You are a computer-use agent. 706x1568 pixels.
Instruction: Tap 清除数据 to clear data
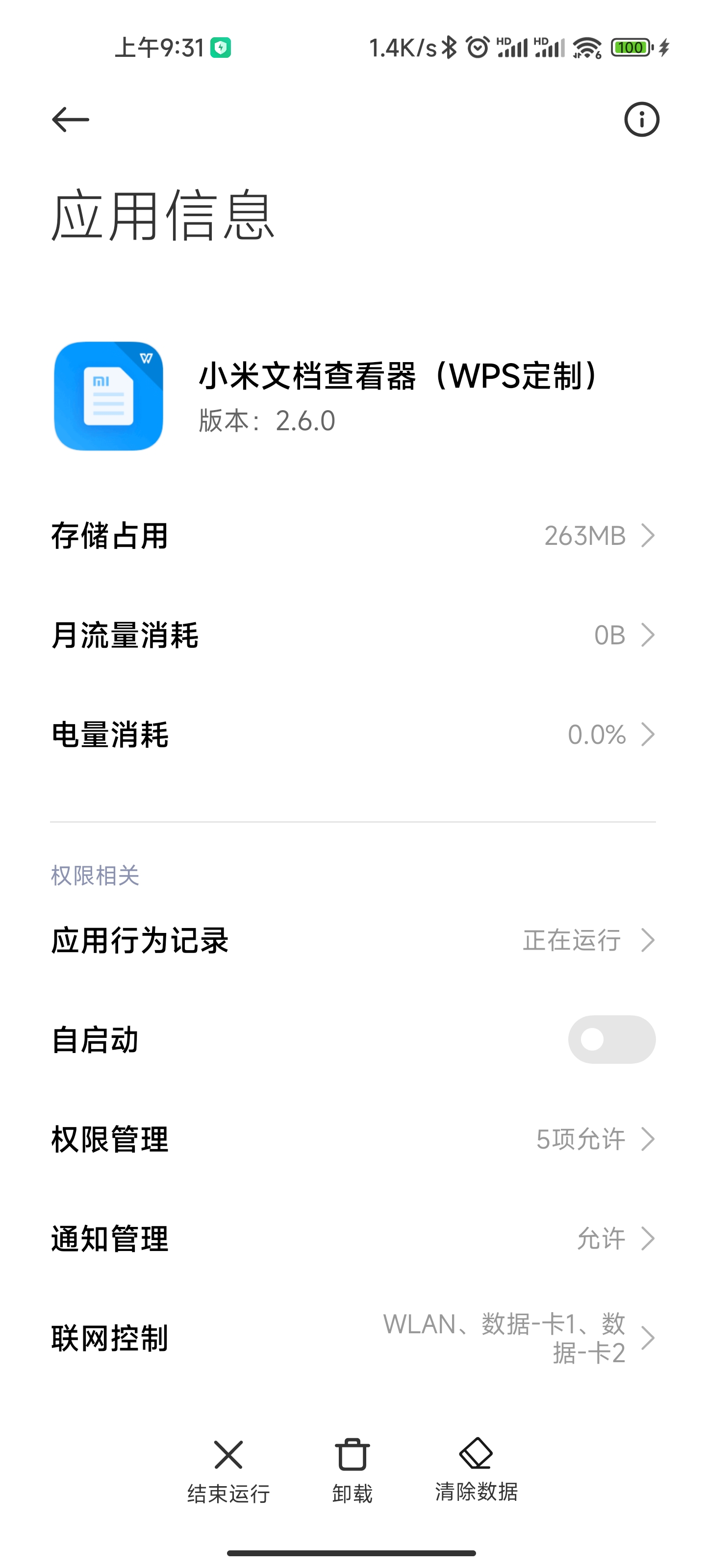[x=477, y=1470]
